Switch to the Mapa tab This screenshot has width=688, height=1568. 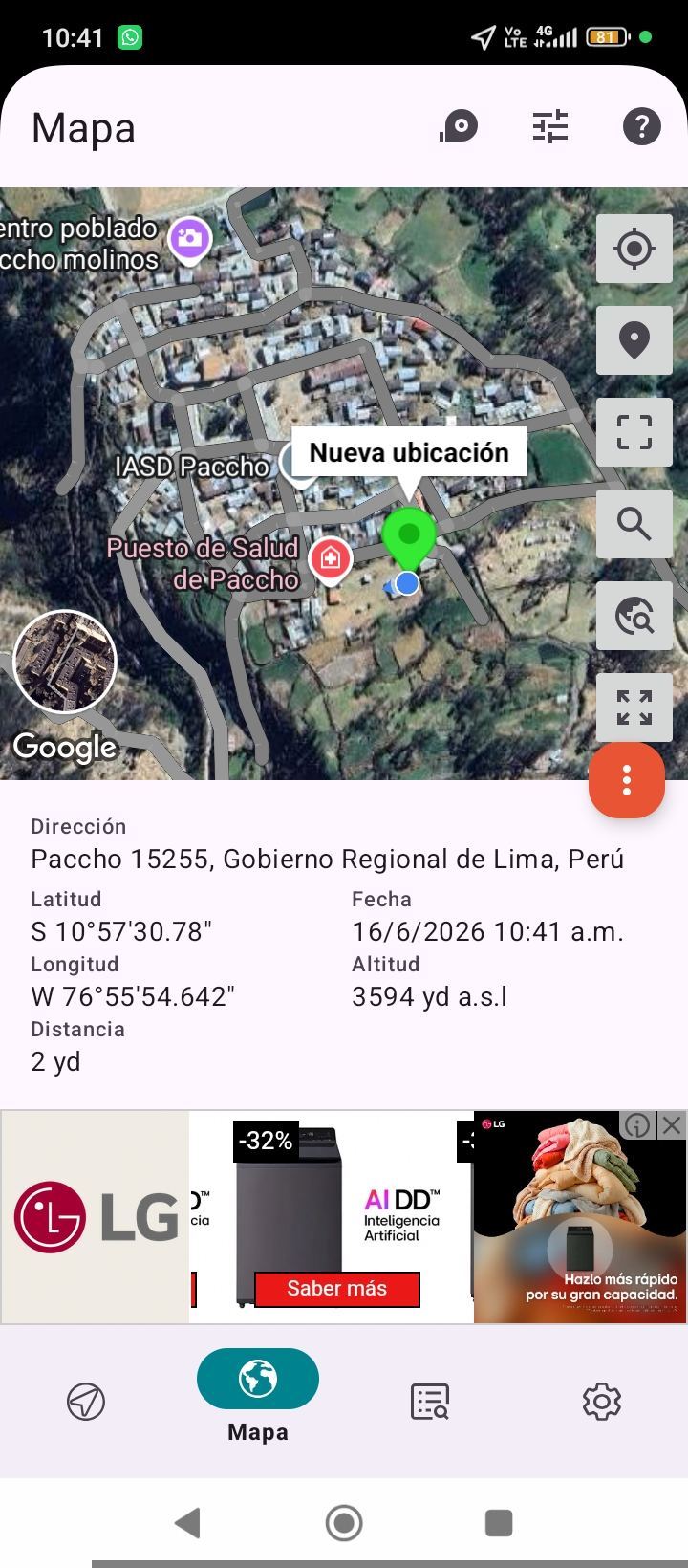click(258, 1396)
